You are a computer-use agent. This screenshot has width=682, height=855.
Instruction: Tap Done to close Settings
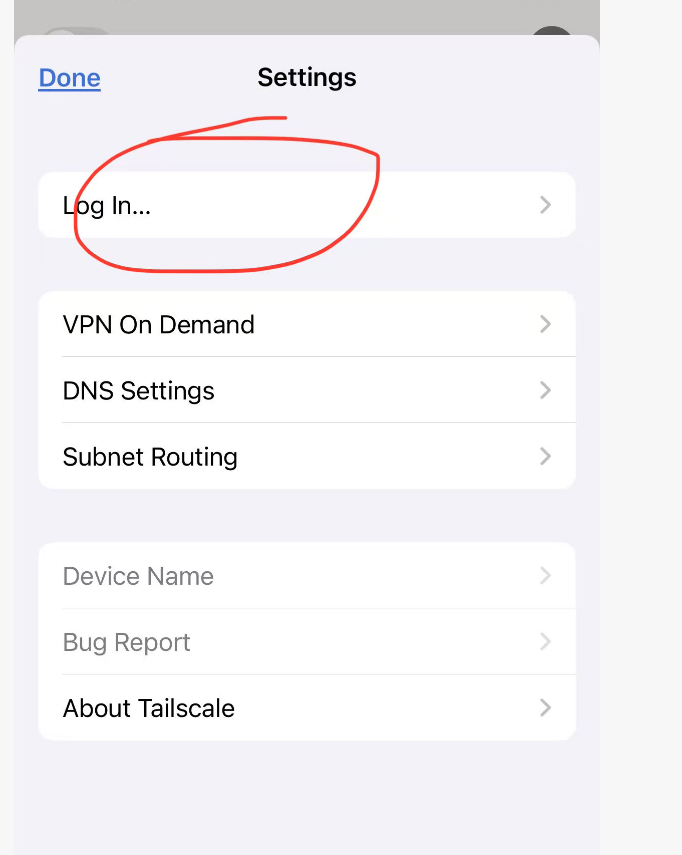pos(69,78)
